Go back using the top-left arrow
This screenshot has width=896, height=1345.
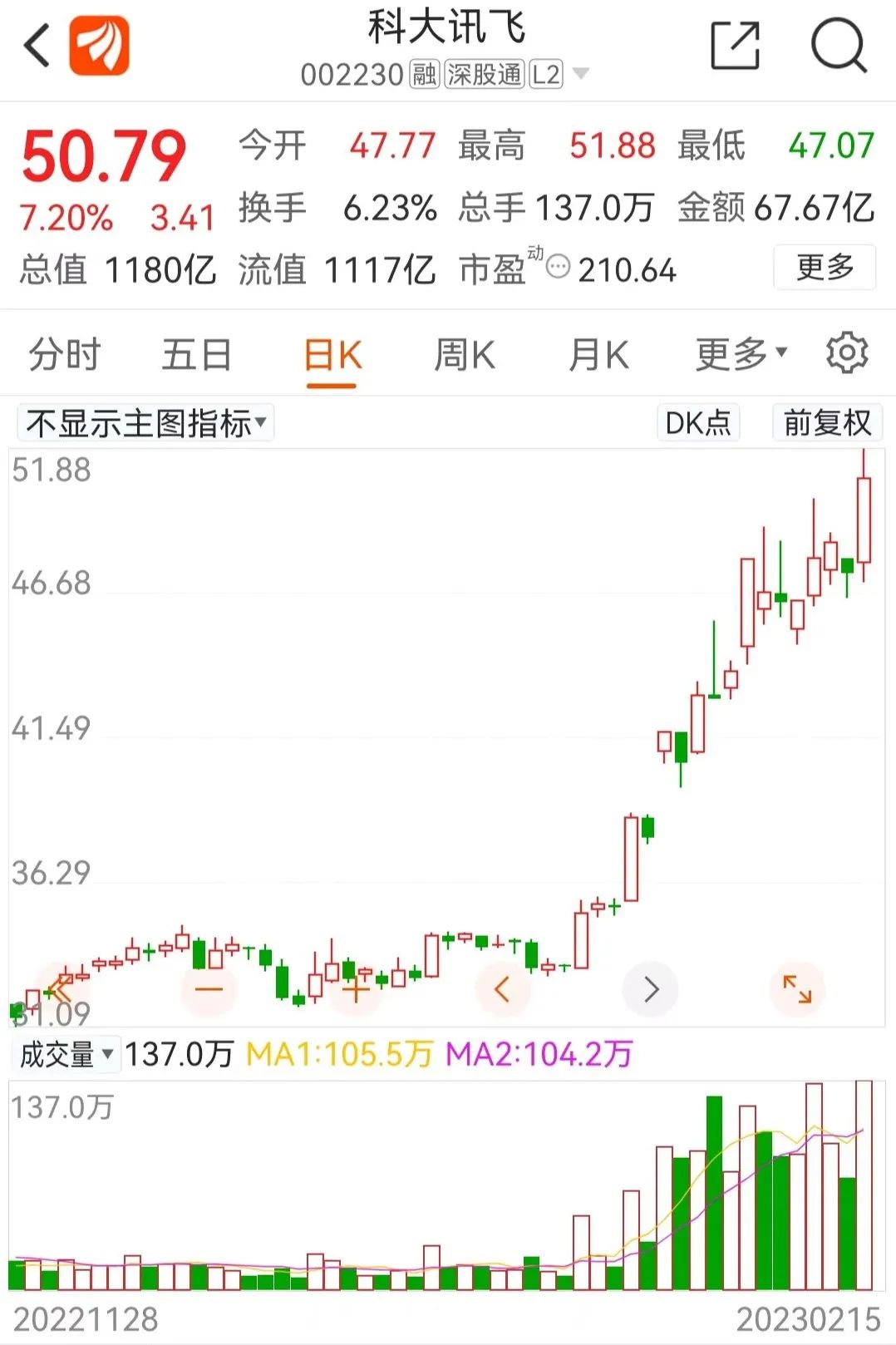(37, 46)
